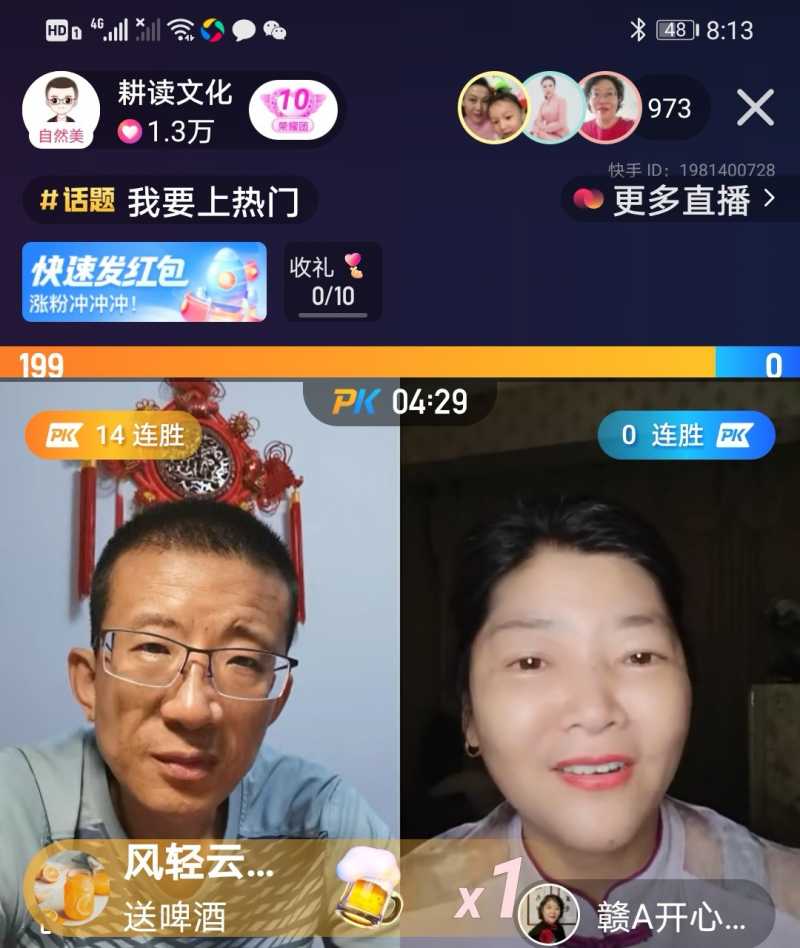View the 973 viewers list

coord(669,107)
